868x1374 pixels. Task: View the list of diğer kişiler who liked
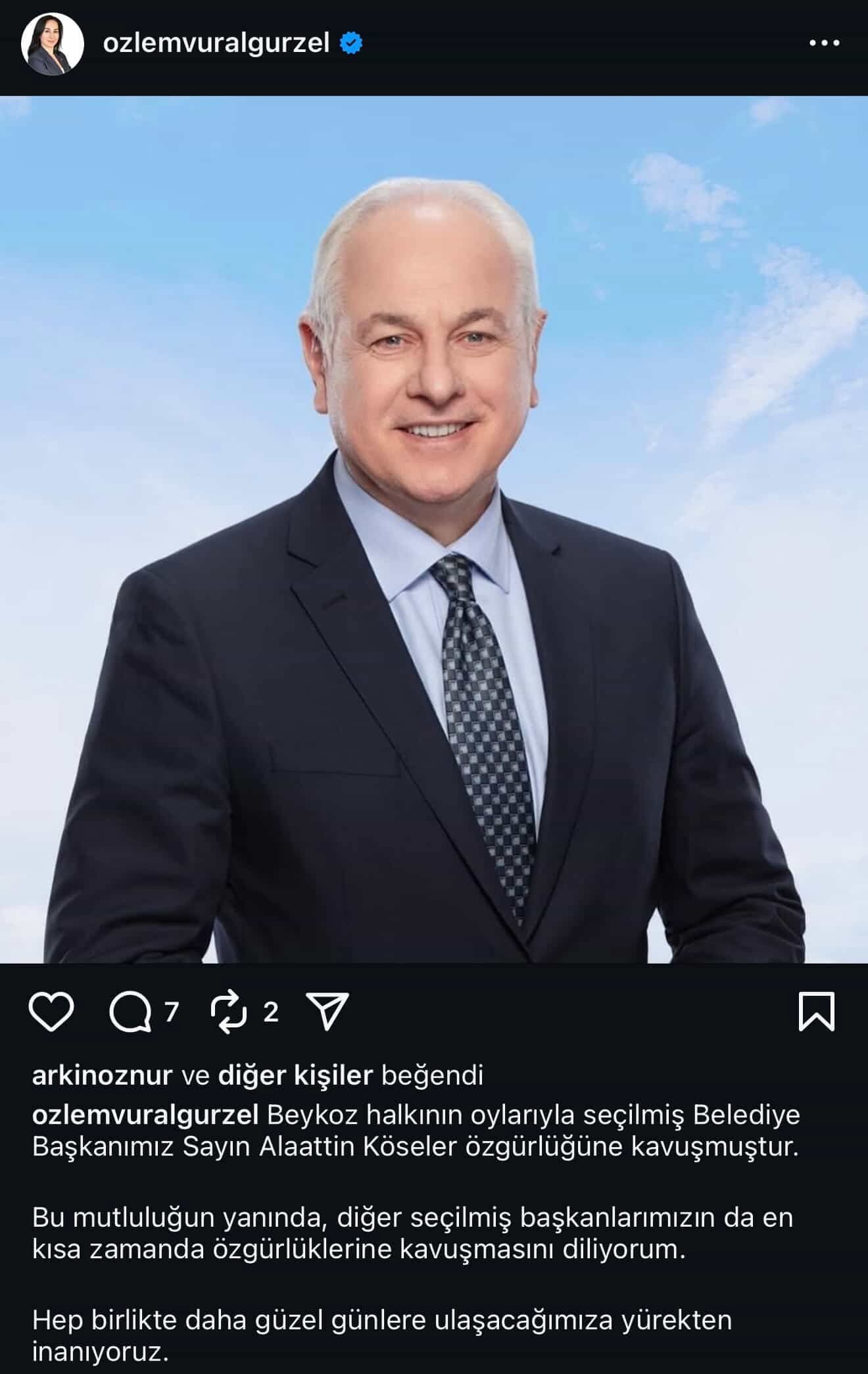295,1075
